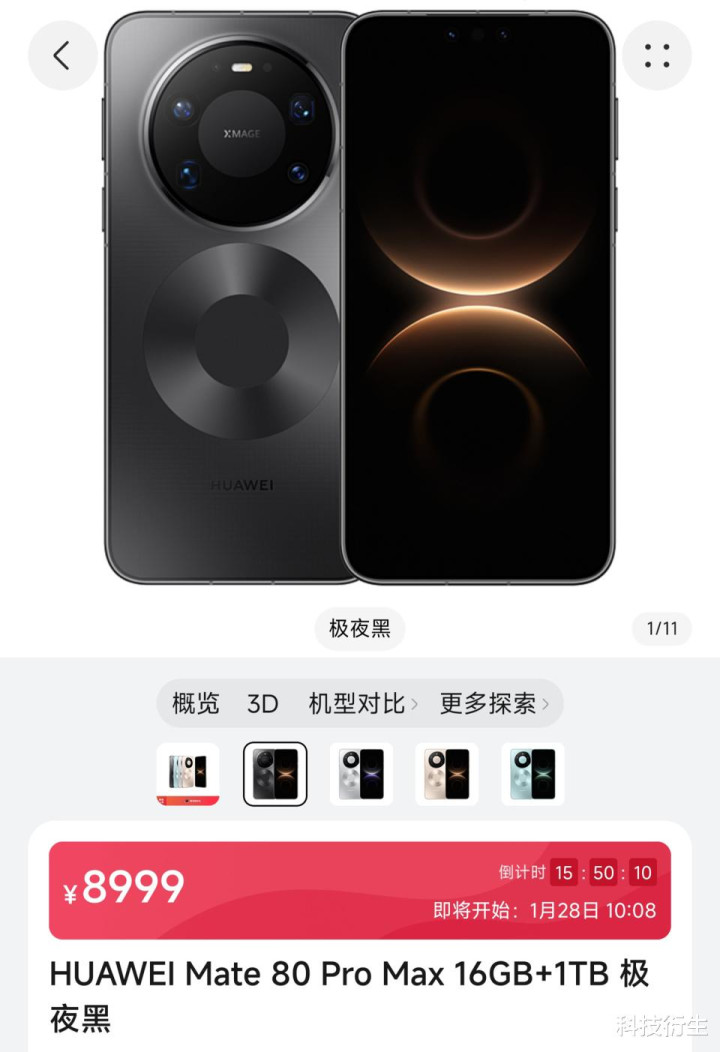The image size is (720, 1052).
Task: Open the 3D view tab
Action: coord(262,704)
